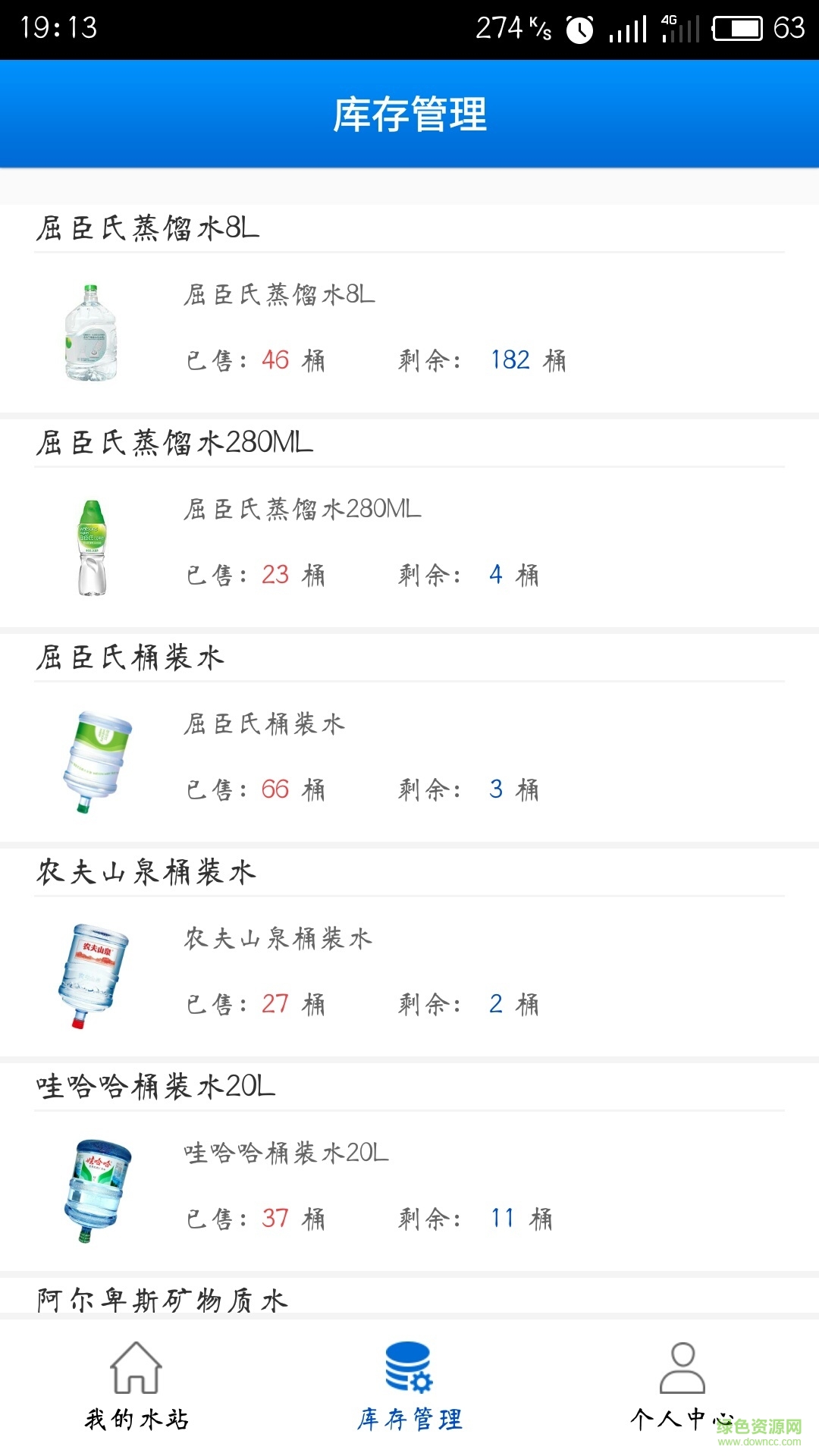Open the 屈臣氏蒸馏水8L inventory item
The width and height of the screenshot is (819, 1456).
pyautogui.click(x=409, y=330)
